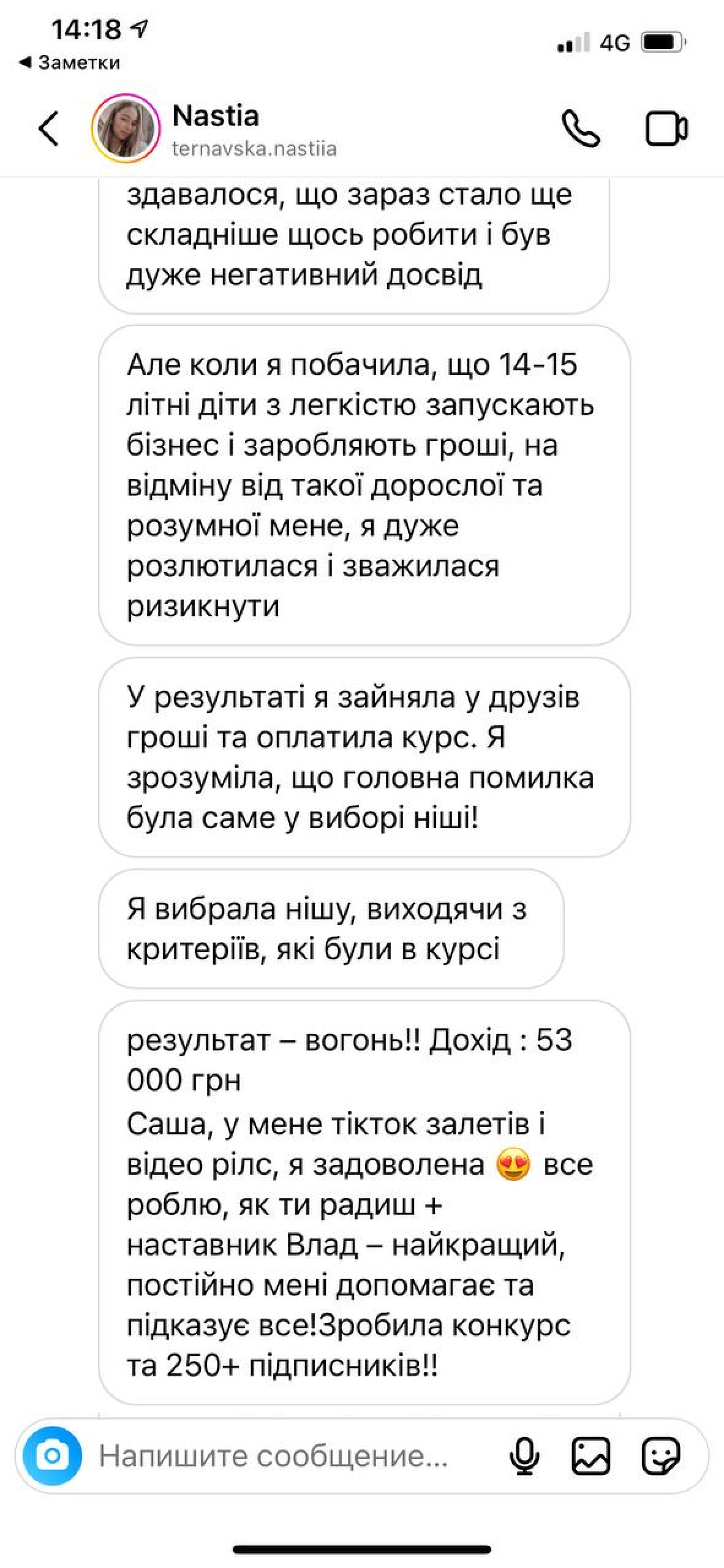Start a voice call with Nastia
This screenshot has width=724, height=1568.
(580, 129)
